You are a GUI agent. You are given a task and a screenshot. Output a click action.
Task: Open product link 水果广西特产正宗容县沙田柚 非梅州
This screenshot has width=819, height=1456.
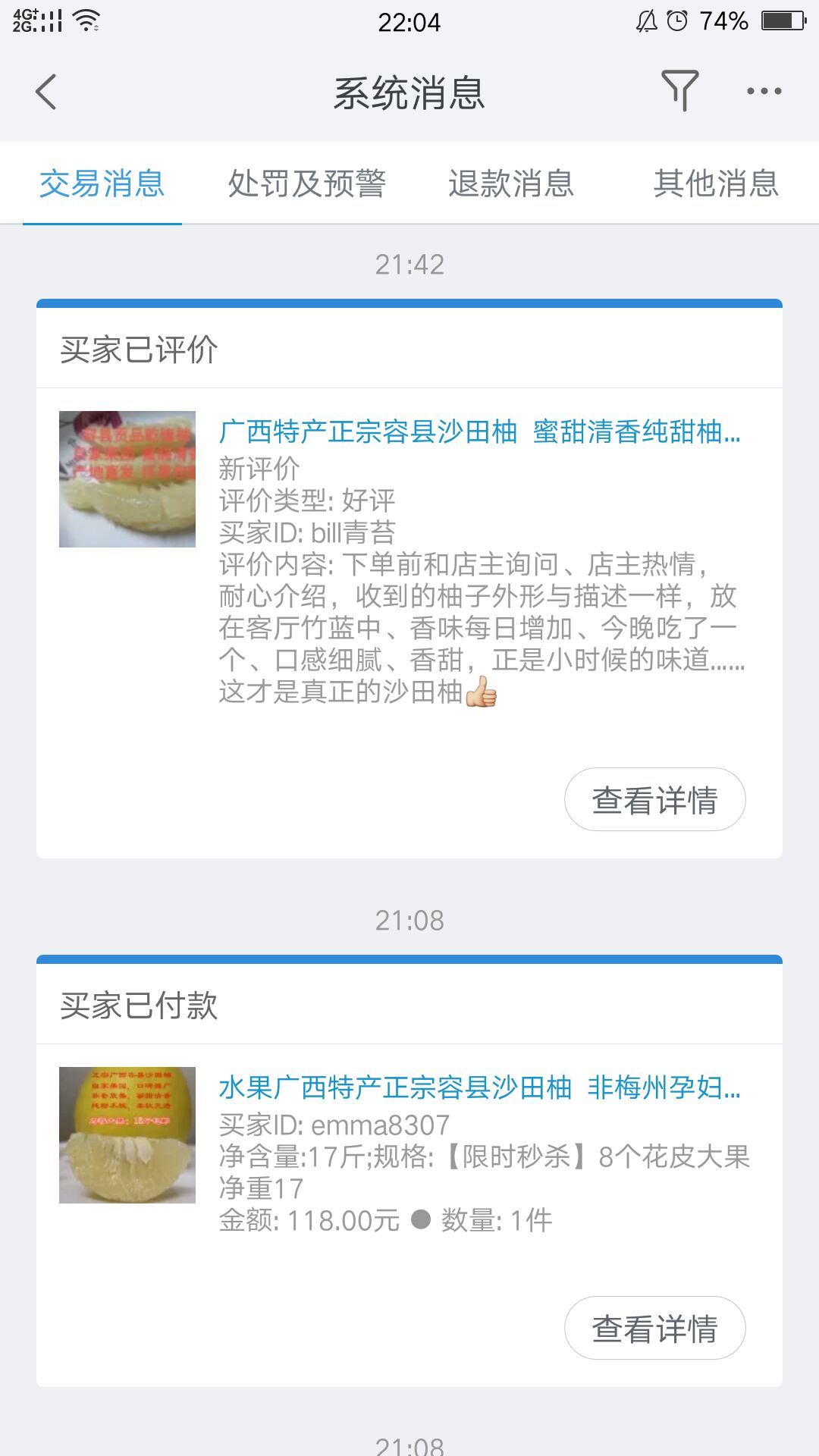click(479, 1087)
